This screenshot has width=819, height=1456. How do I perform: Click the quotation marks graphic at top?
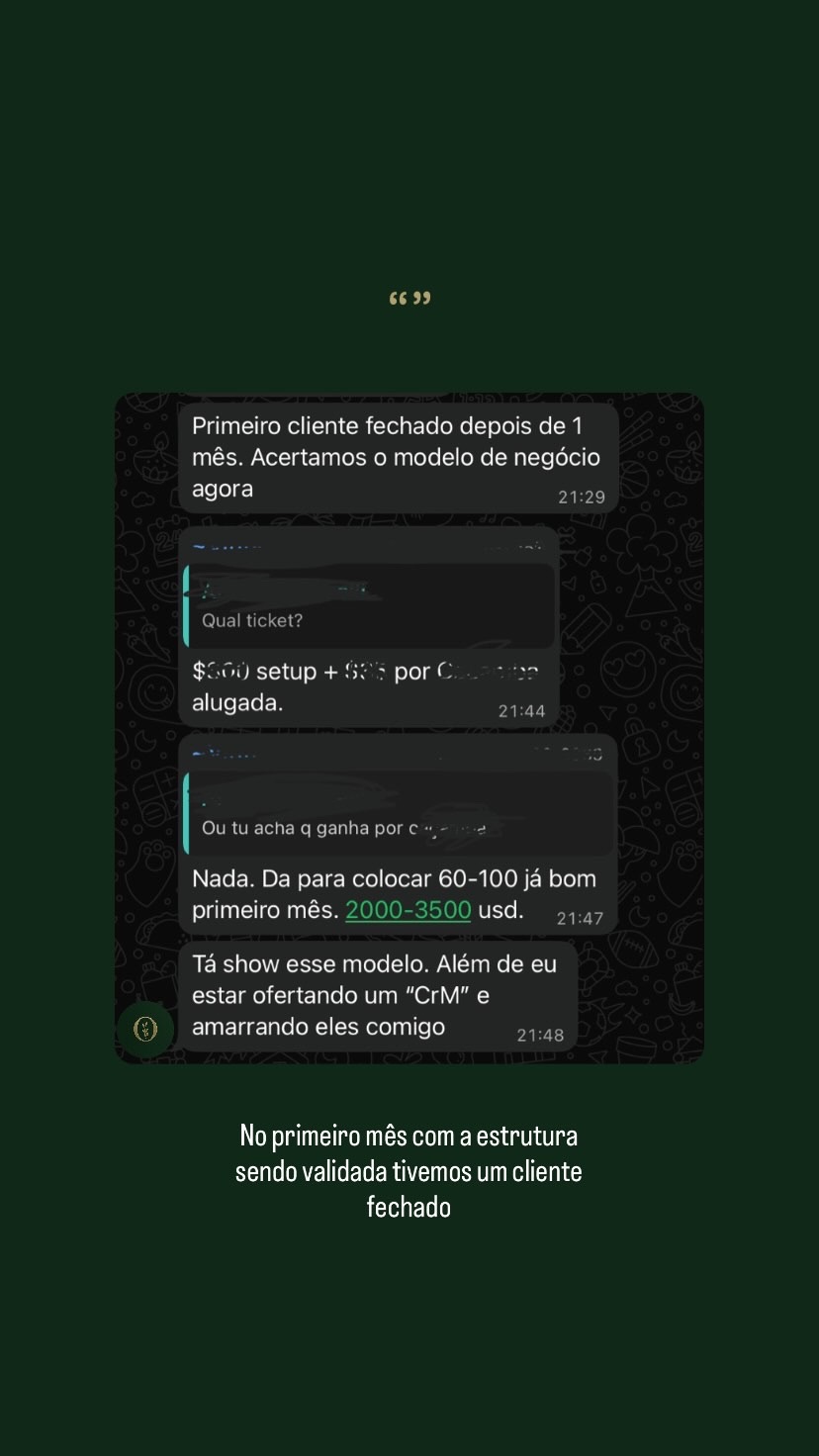(x=409, y=297)
